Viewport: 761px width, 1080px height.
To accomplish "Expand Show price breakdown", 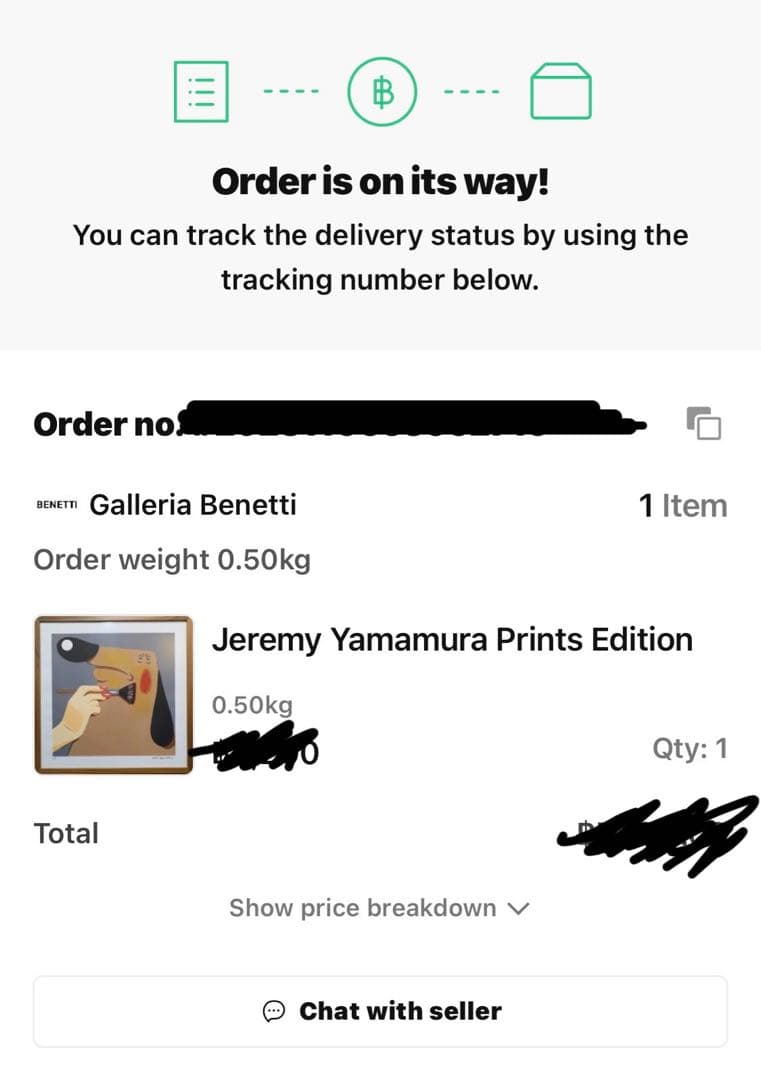I will [x=379, y=908].
